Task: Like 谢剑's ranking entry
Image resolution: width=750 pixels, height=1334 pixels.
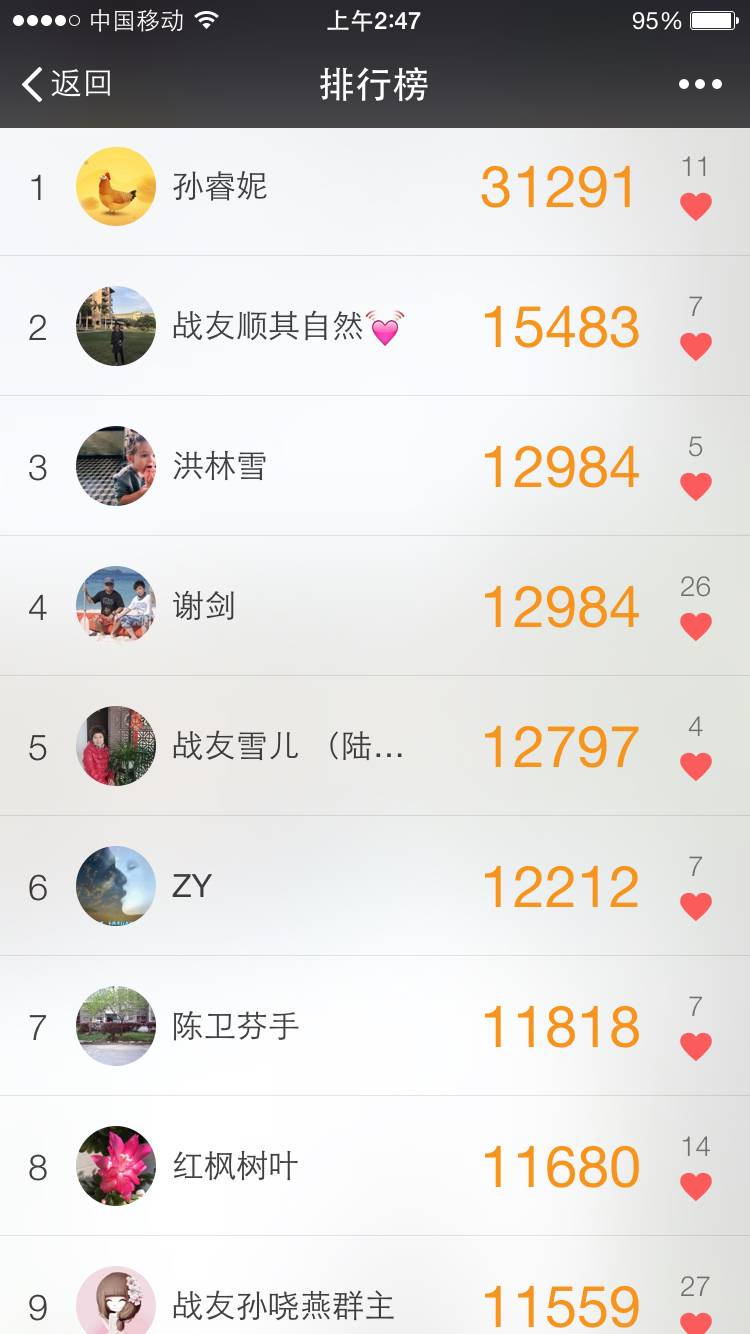Action: 695,626
